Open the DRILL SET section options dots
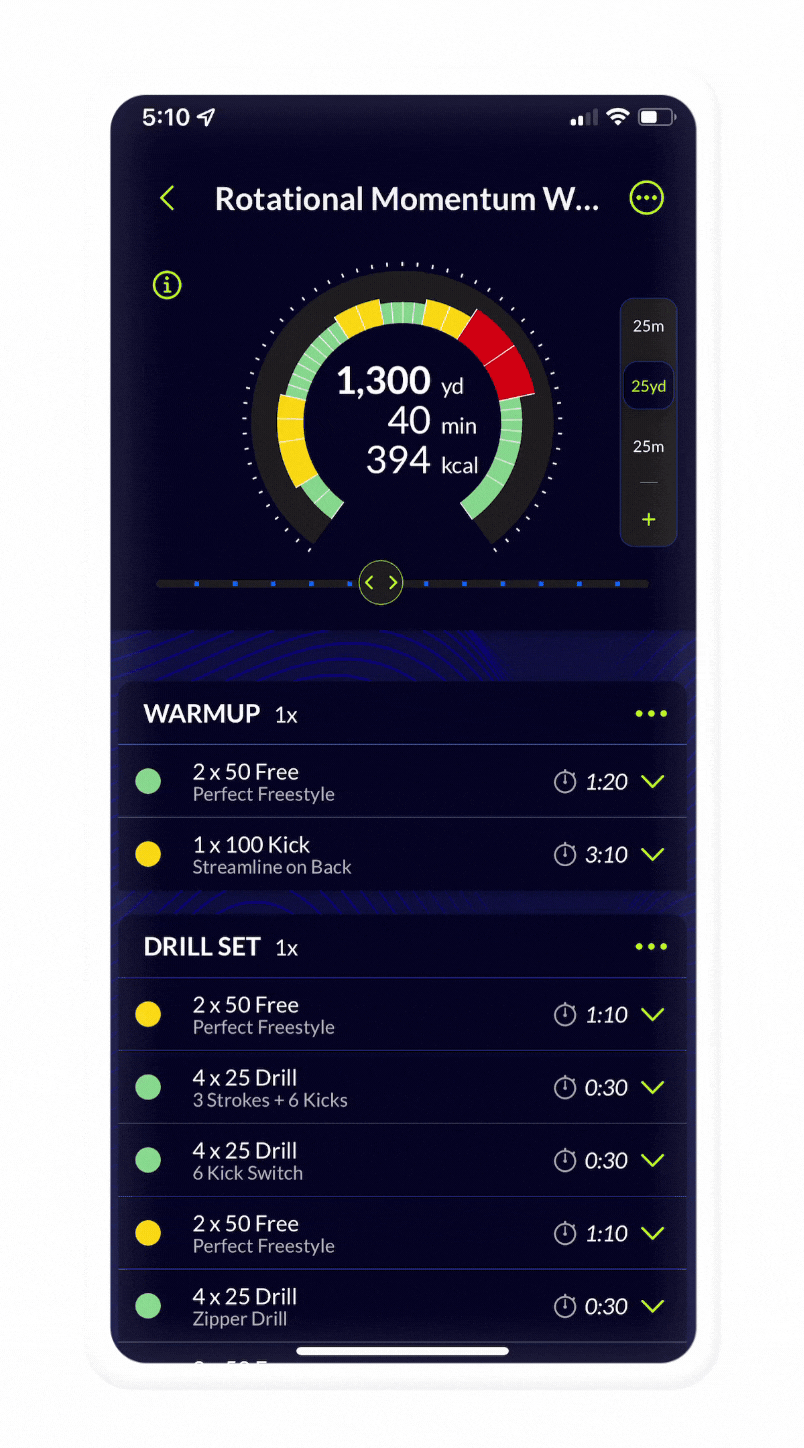 [650, 947]
